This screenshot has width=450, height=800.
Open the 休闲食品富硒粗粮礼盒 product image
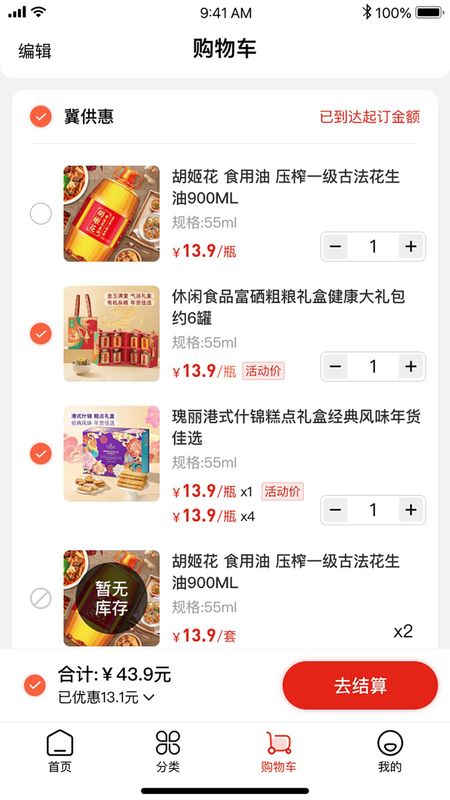coord(111,334)
